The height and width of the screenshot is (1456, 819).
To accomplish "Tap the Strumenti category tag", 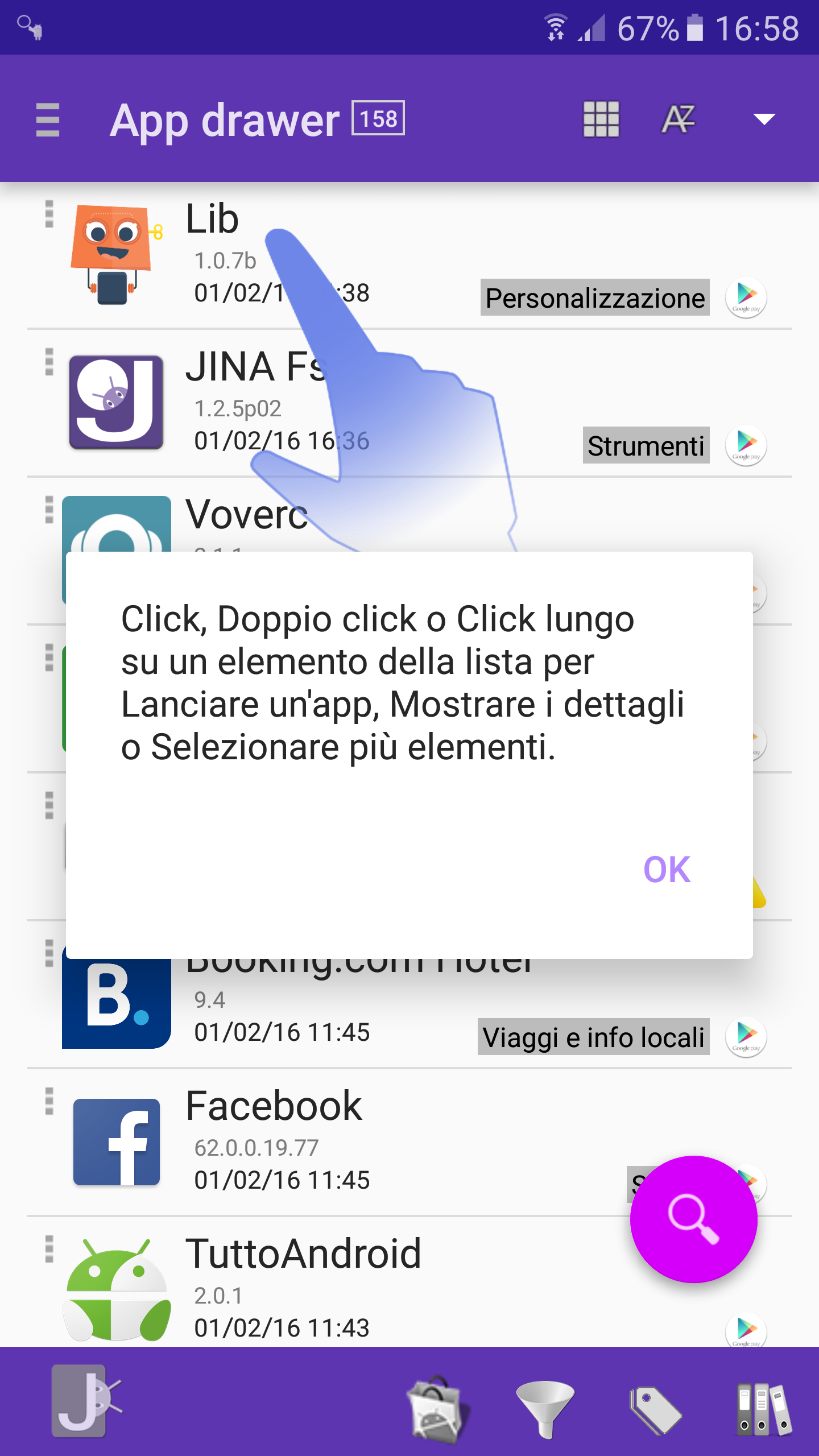I will [x=646, y=445].
